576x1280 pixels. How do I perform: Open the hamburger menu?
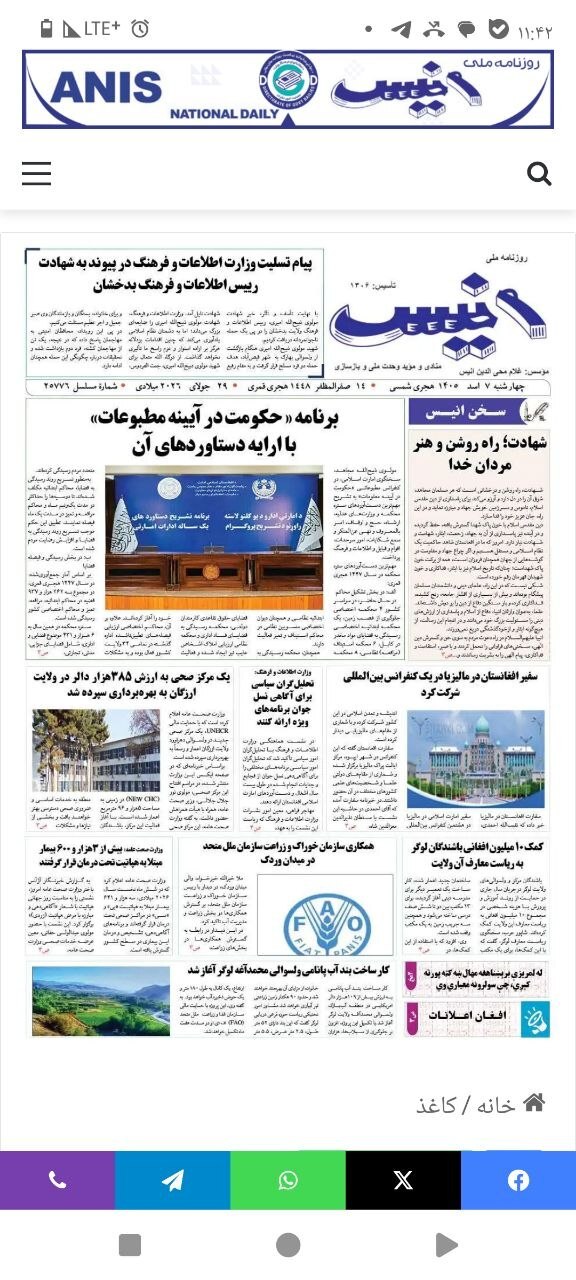point(36,174)
